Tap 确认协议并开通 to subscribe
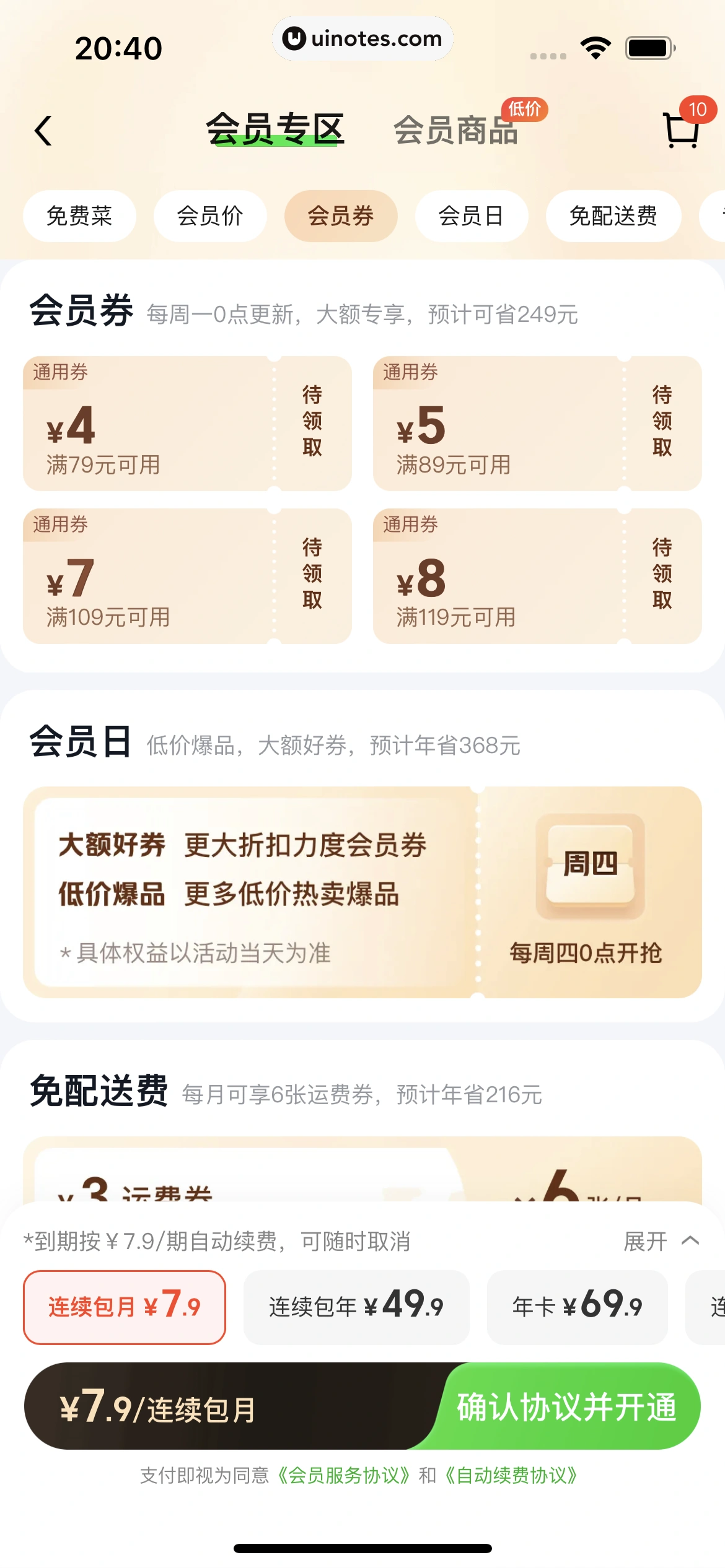The image size is (725, 1568). pos(566,1407)
